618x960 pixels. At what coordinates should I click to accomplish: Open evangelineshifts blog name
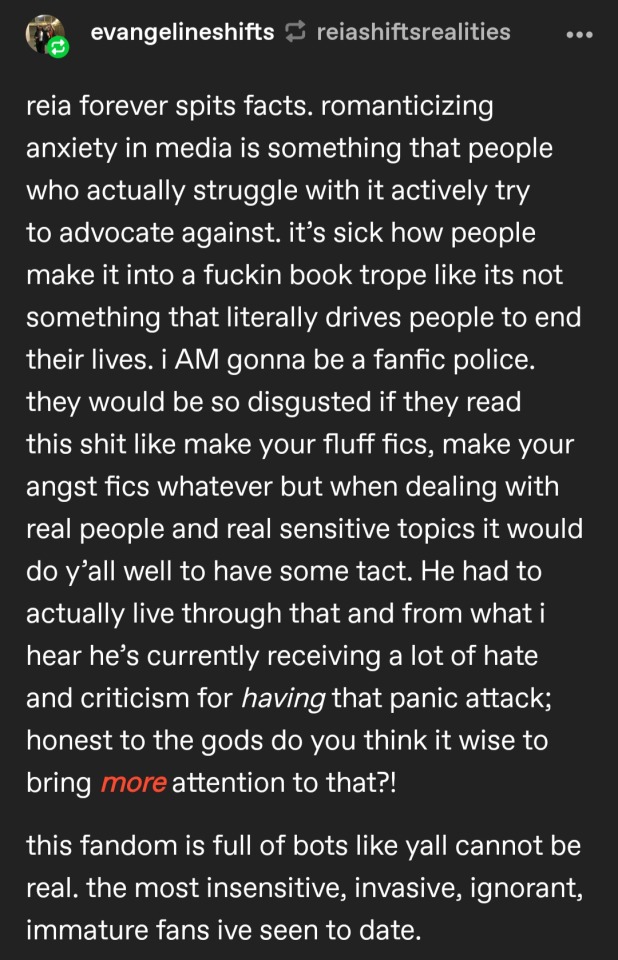(181, 32)
